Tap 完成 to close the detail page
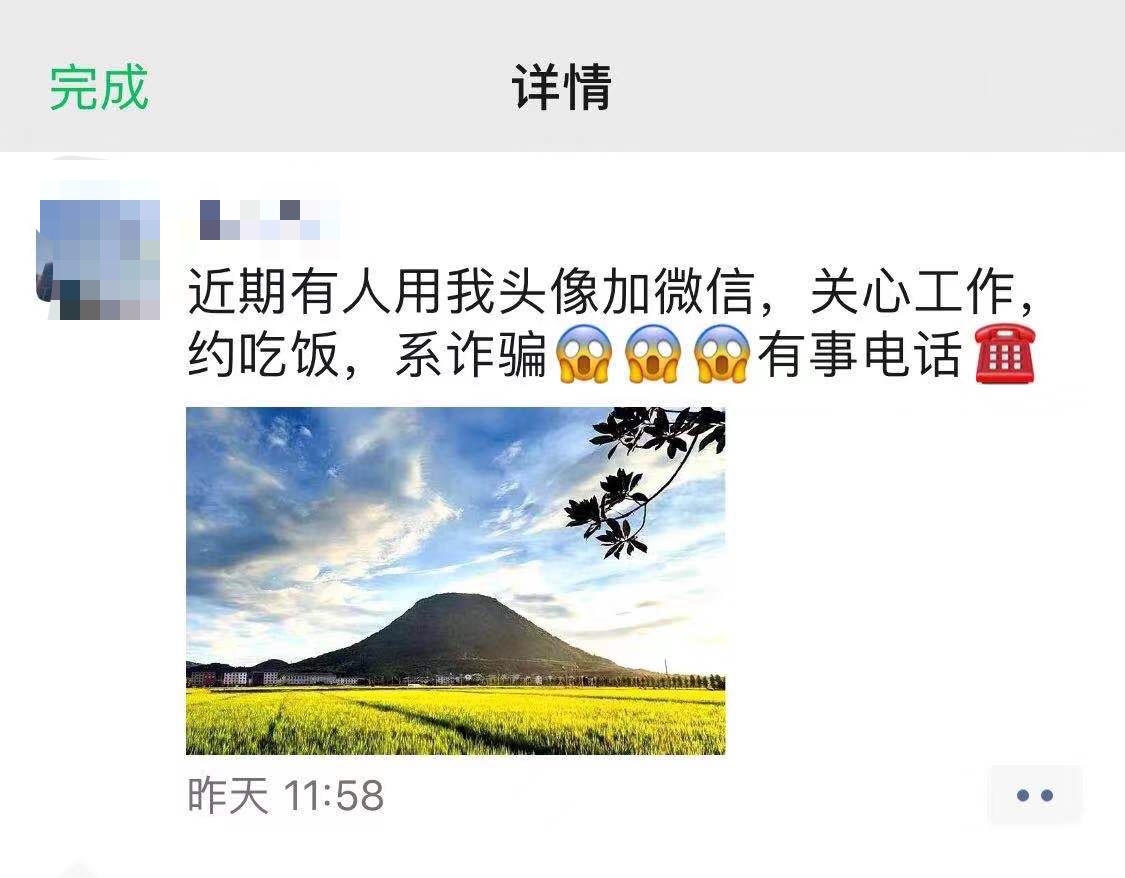The image size is (1125, 878). (x=99, y=88)
